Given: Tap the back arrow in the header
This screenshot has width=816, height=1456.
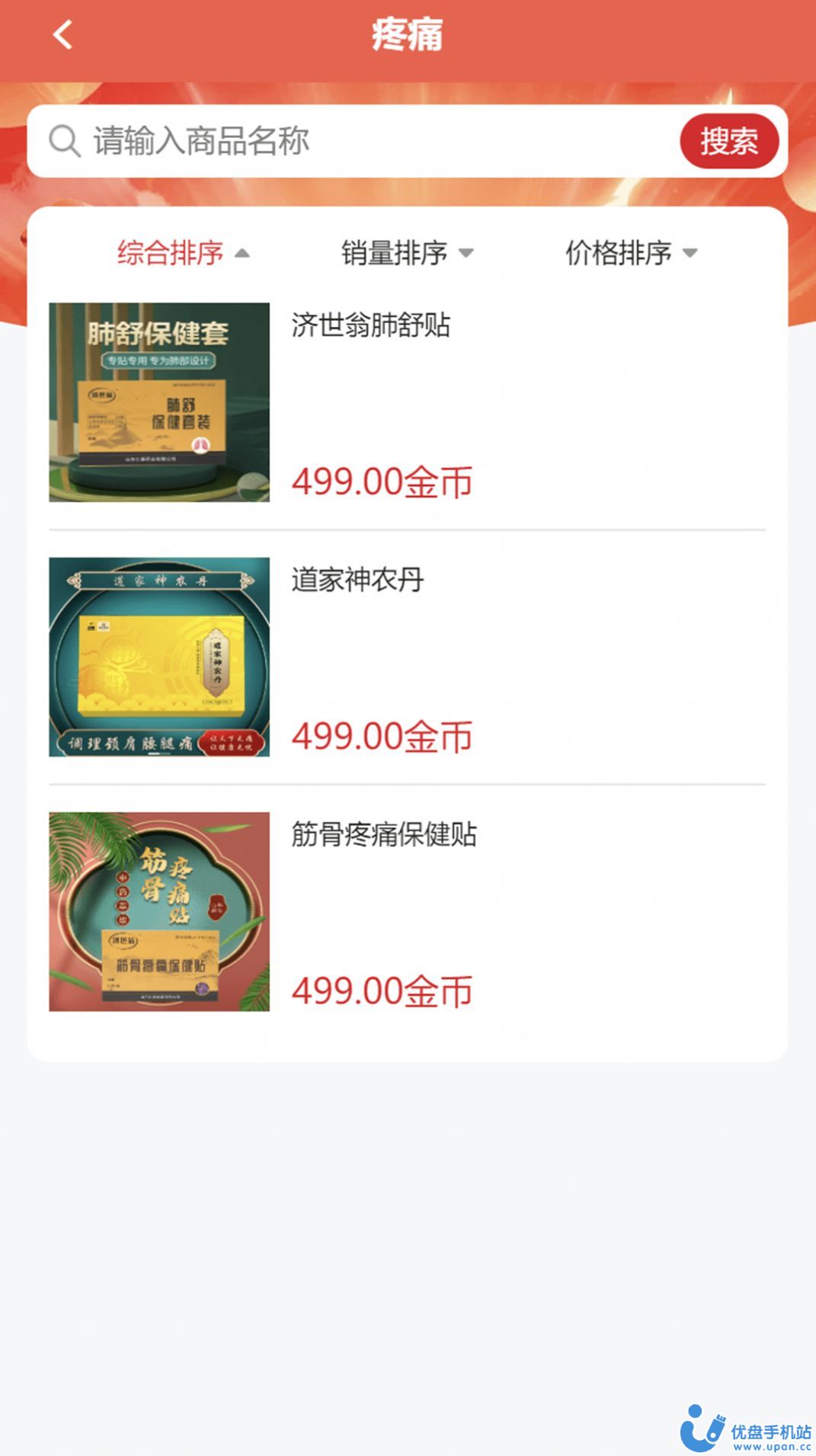Looking at the screenshot, I should [62, 34].
